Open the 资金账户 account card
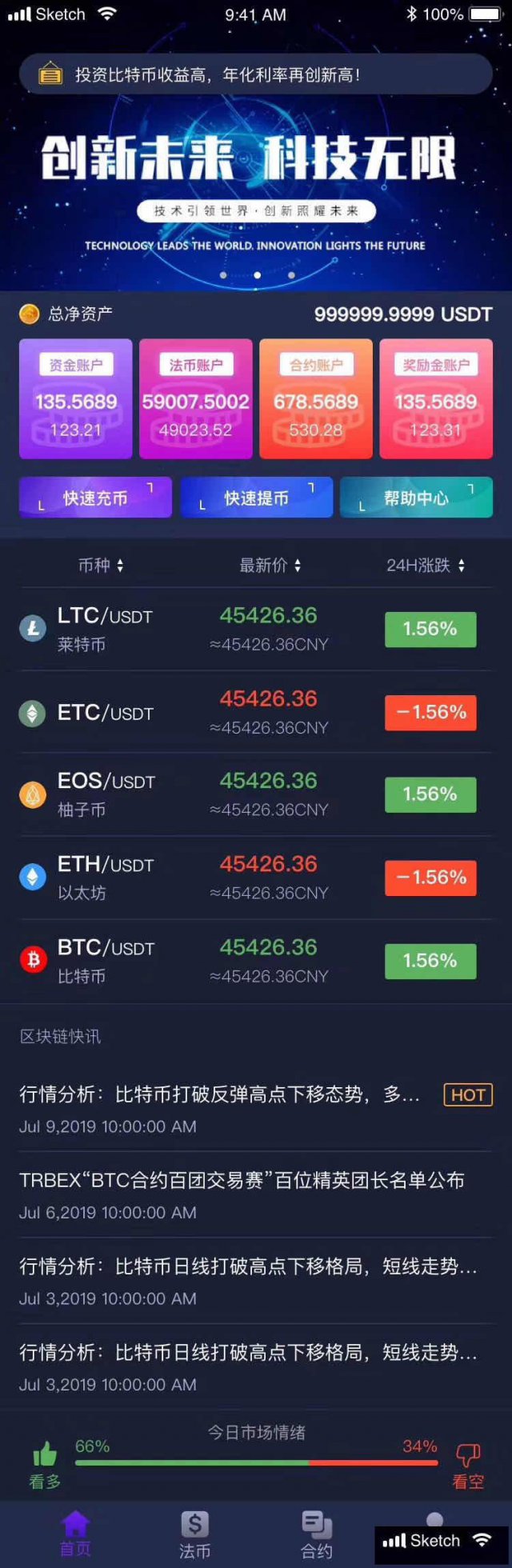This screenshot has width=512, height=1568. coord(76,398)
